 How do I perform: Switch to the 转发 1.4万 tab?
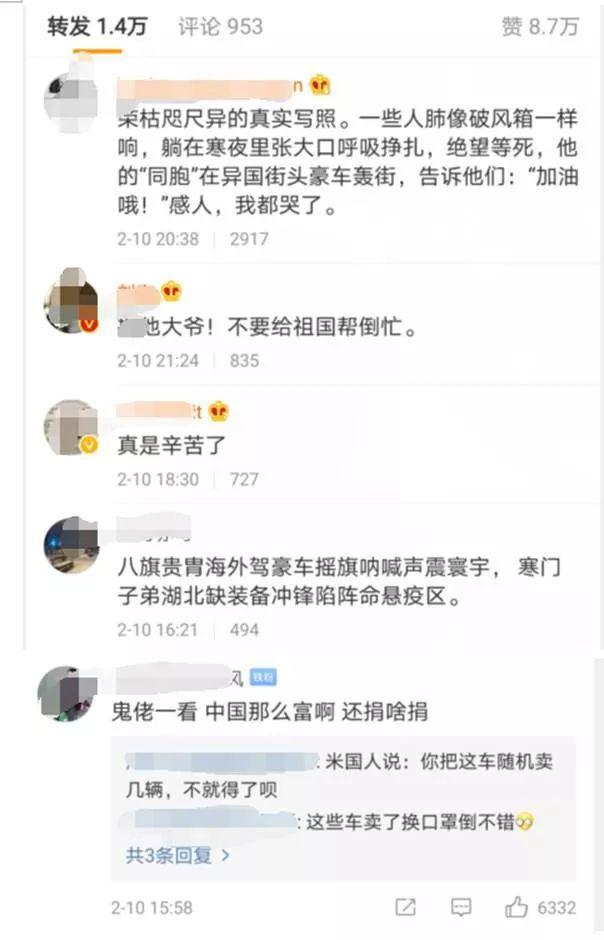(x=97, y=26)
